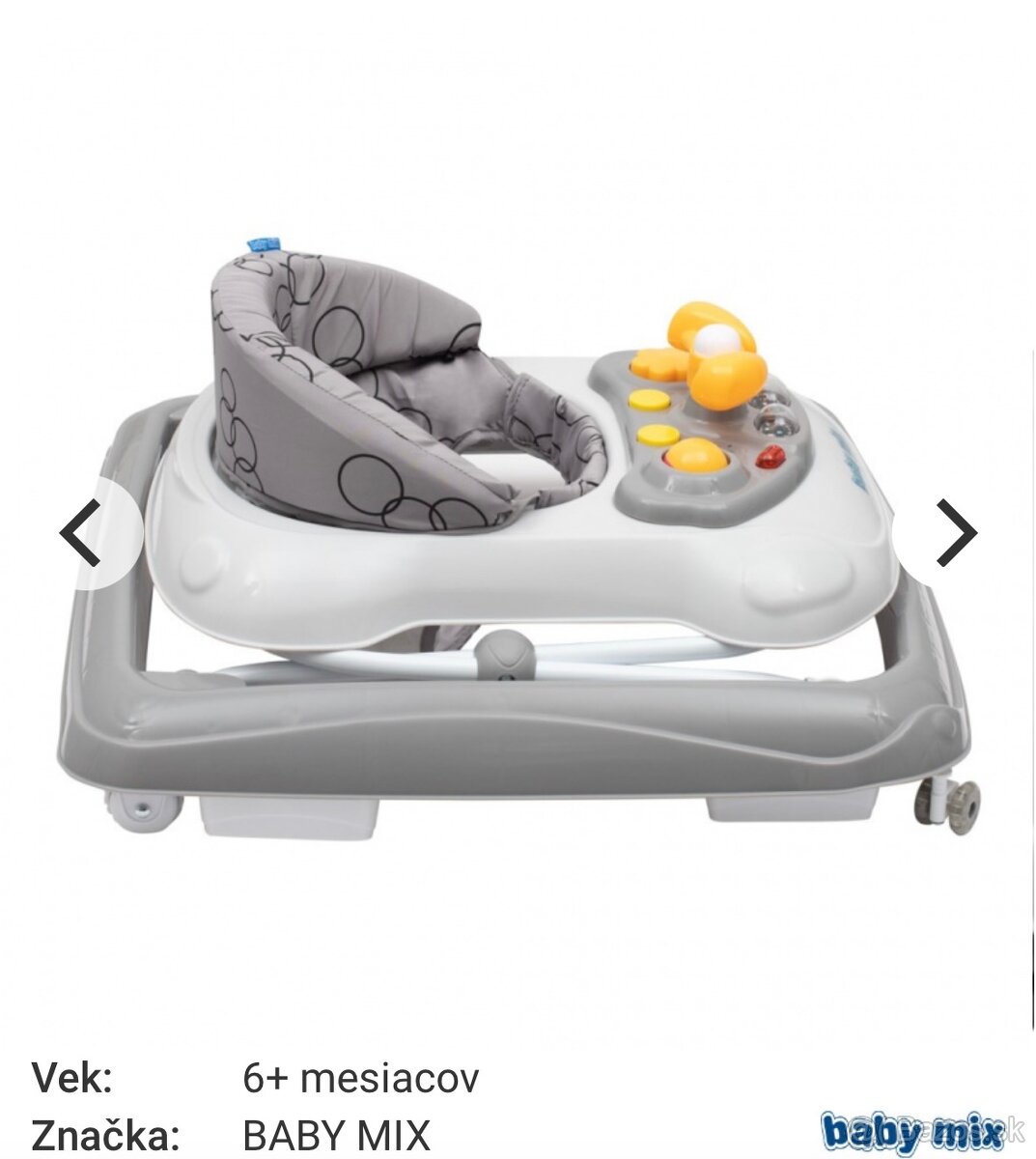Advance to the next product photo
1036x1159 pixels.
pos(956,534)
